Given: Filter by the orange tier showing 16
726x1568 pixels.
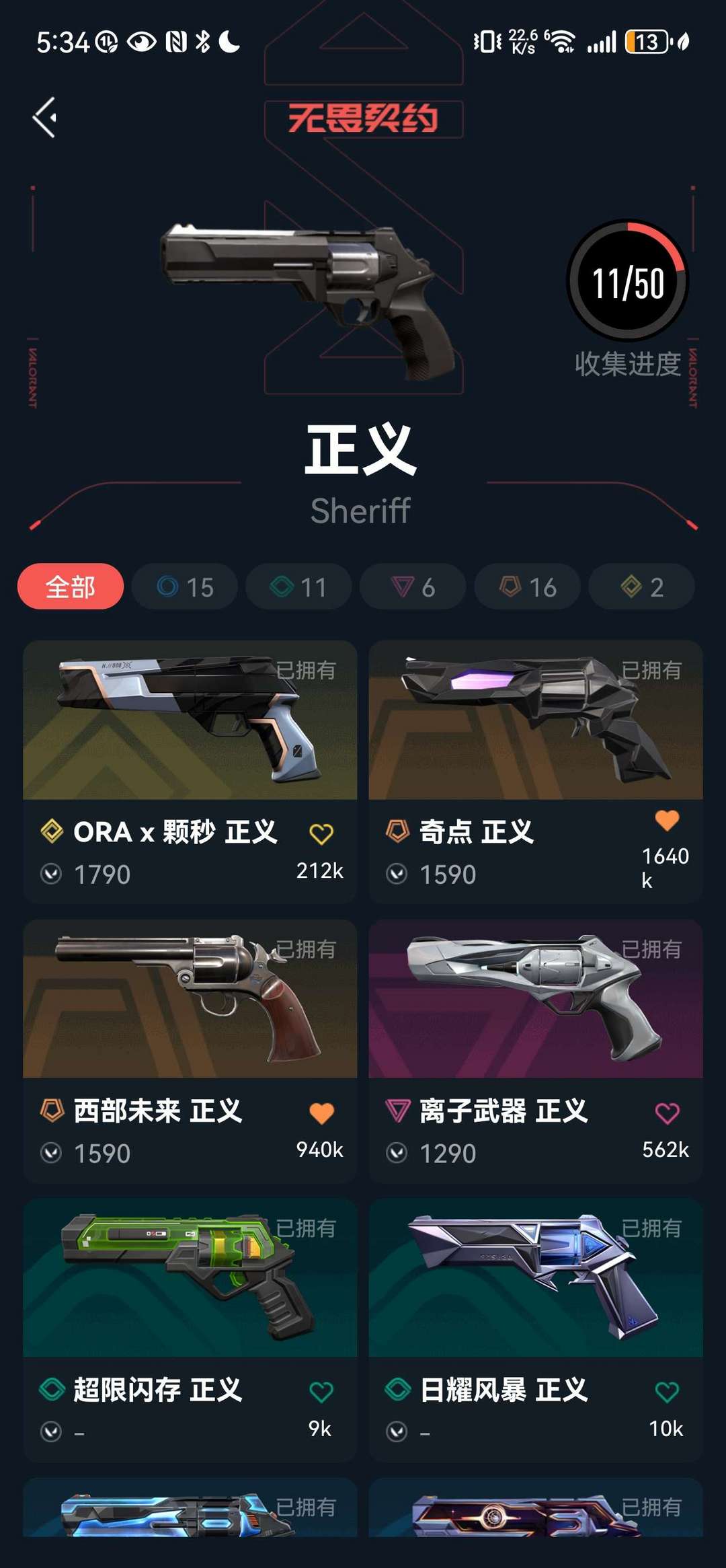Looking at the screenshot, I should tap(528, 587).
